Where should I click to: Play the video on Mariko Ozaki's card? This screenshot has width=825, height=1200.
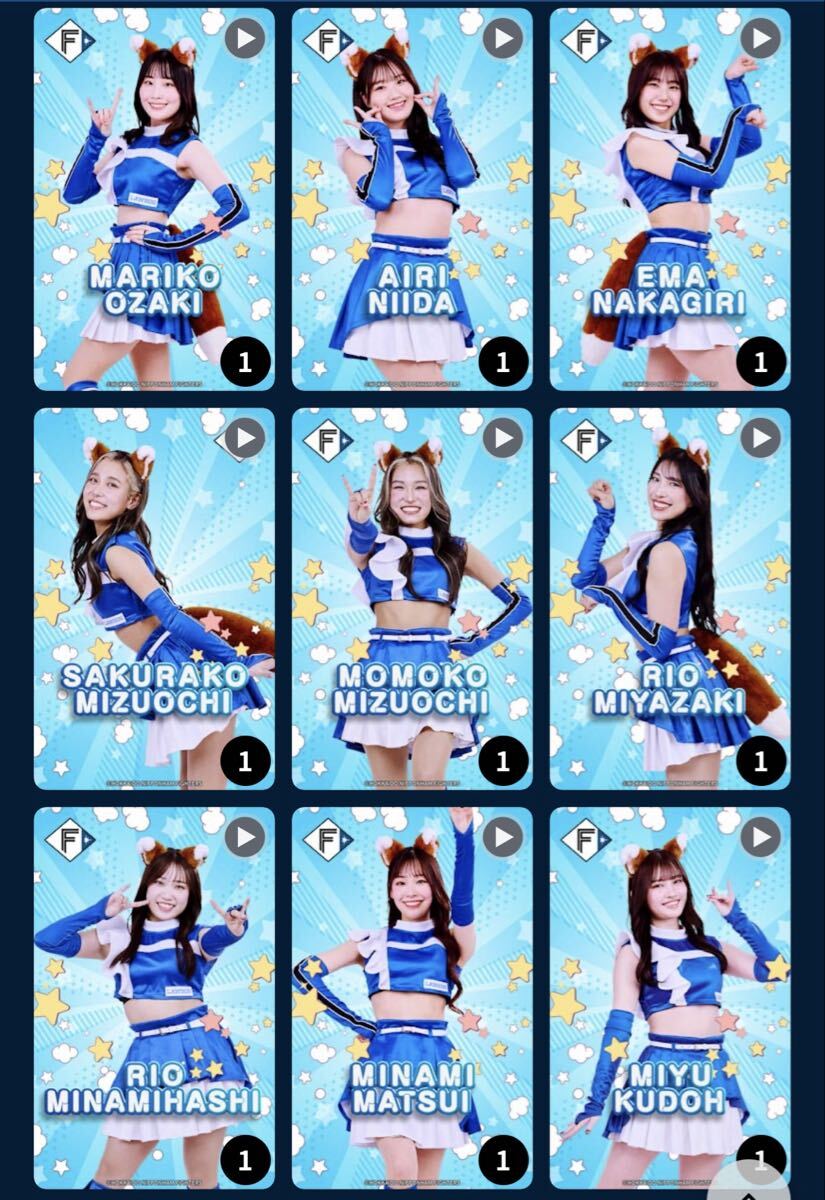point(244,39)
